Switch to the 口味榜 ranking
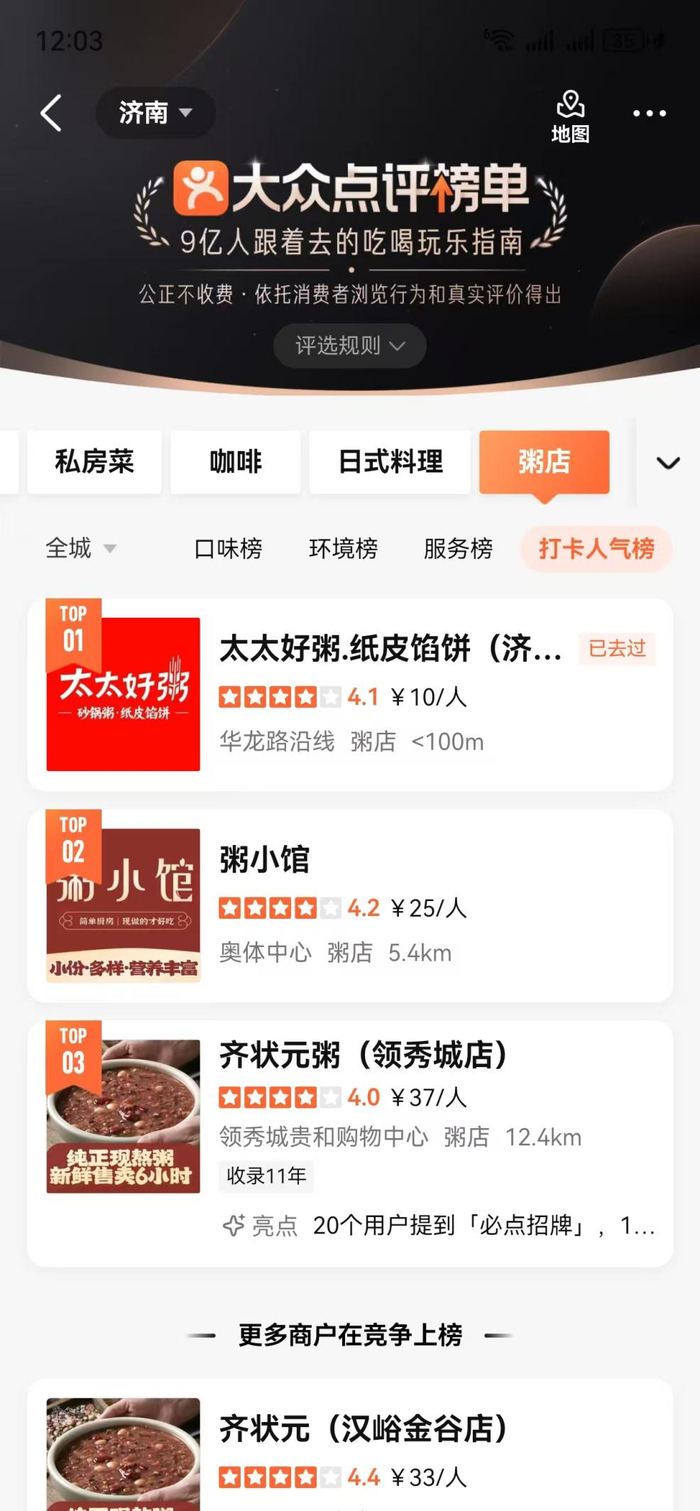Image resolution: width=700 pixels, height=1511 pixels. (x=228, y=548)
